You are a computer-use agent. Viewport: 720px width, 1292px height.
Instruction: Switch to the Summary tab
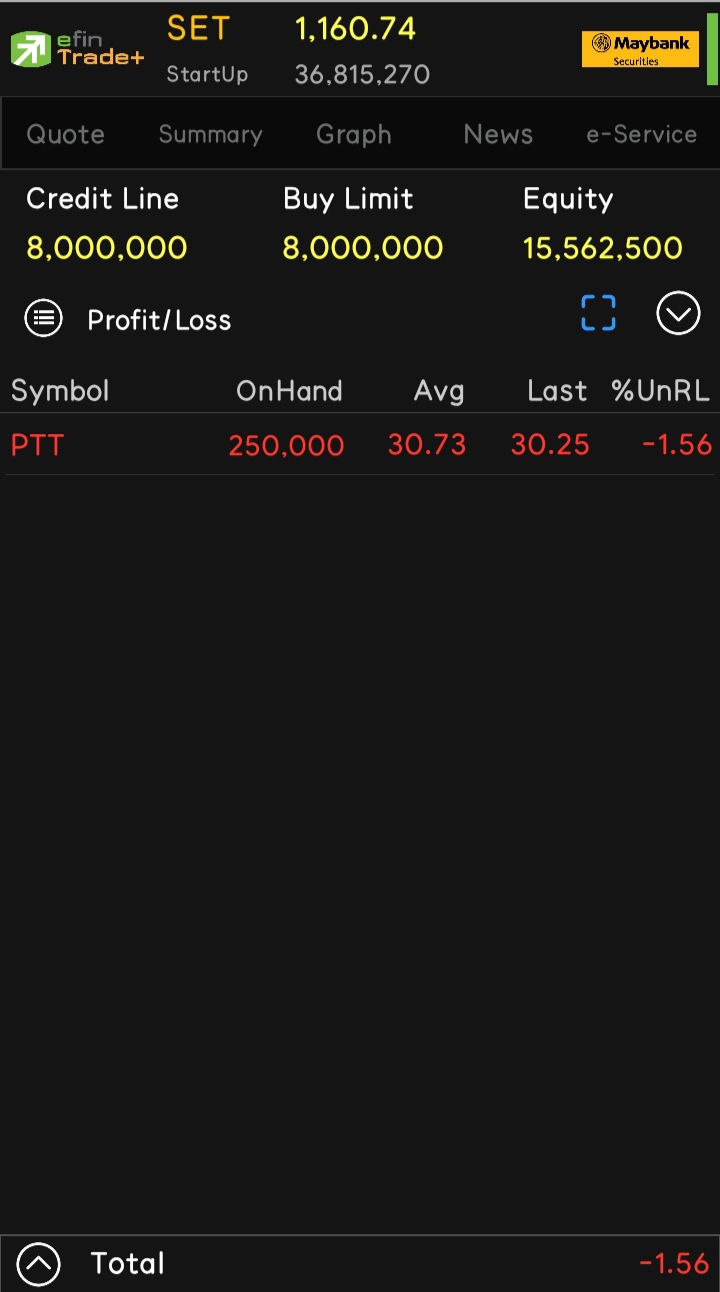(x=210, y=134)
